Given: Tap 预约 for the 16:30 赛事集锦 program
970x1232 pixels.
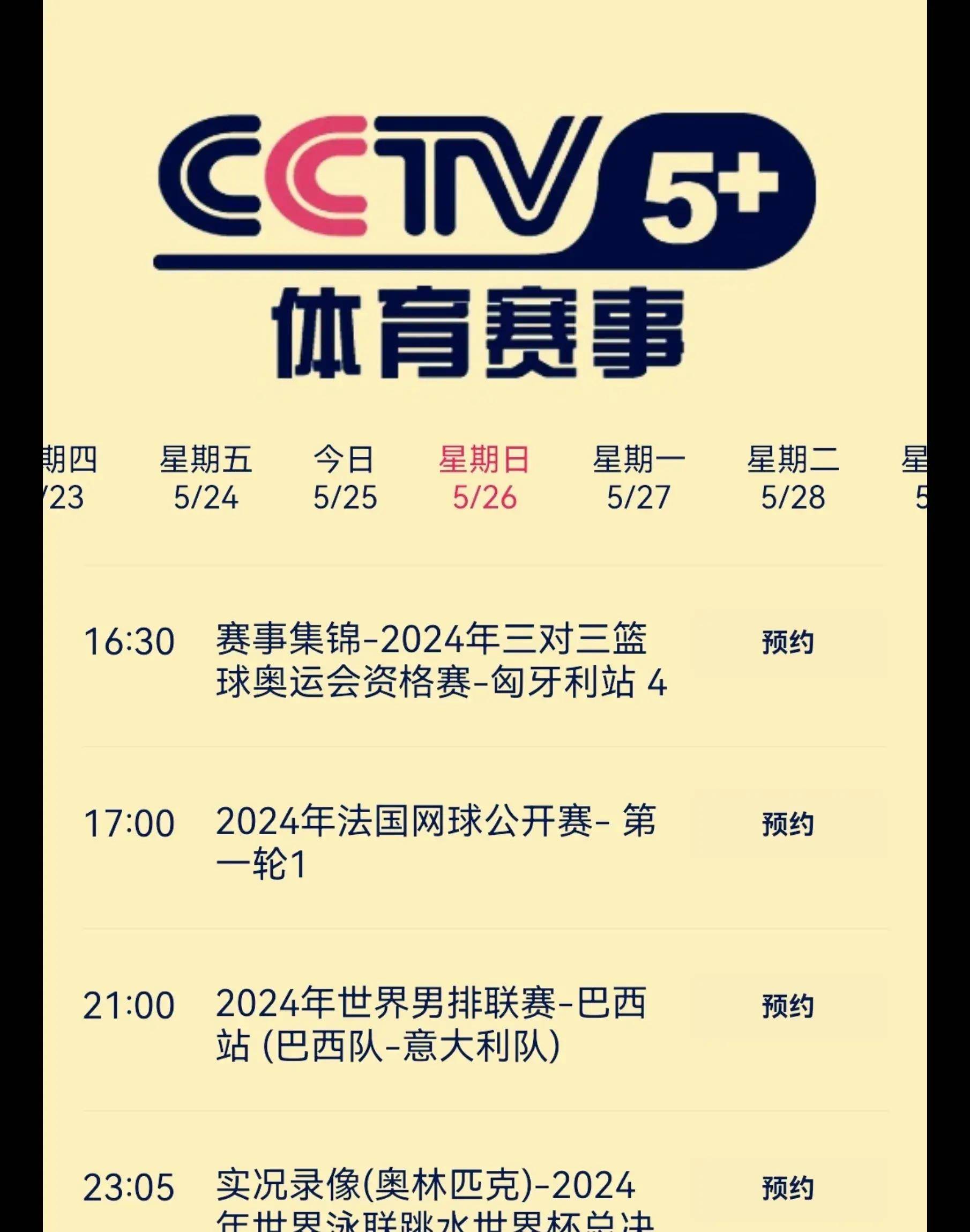Looking at the screenshot, I should click(788, 642).
